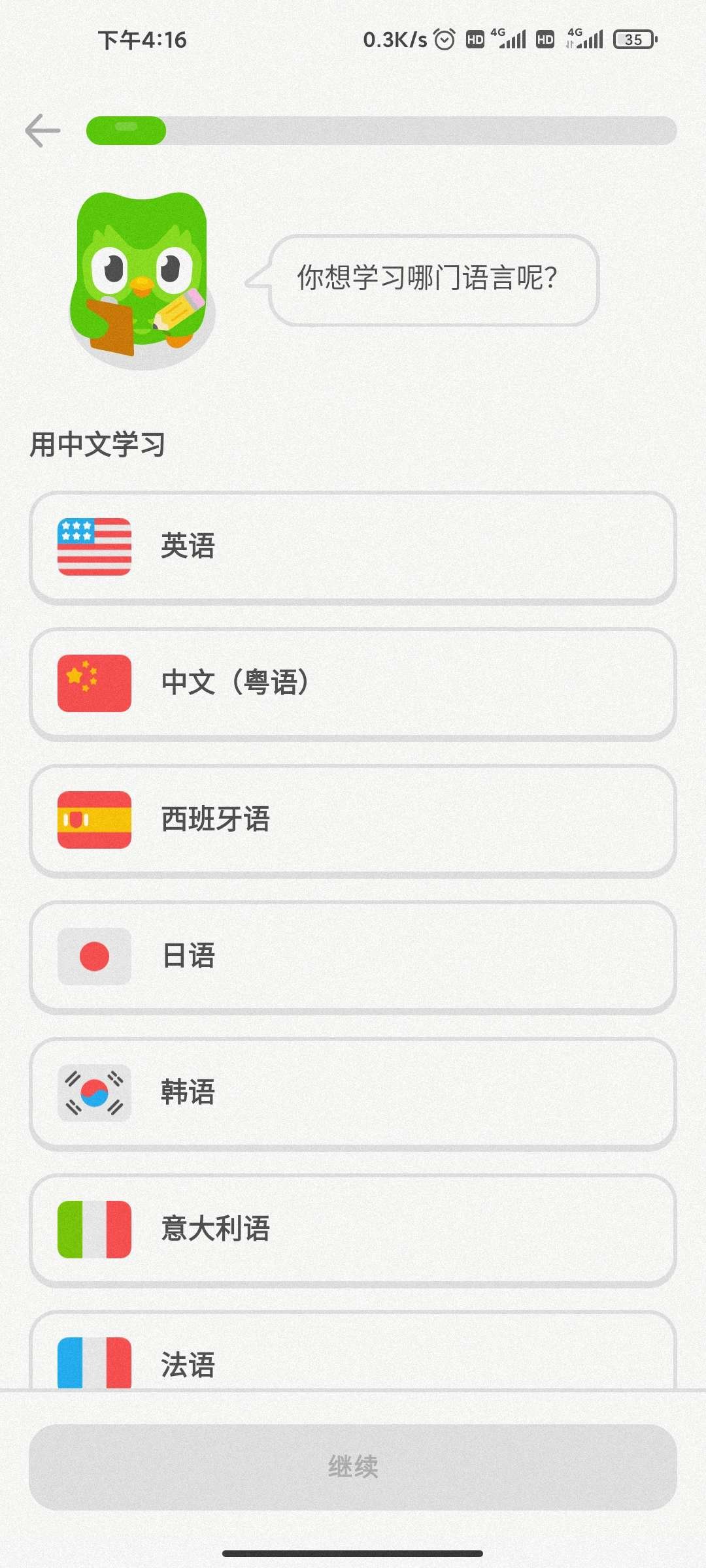Tap the 继续 button
The height and width of the screenshot is (1568, 706).
coord(353,1467)
